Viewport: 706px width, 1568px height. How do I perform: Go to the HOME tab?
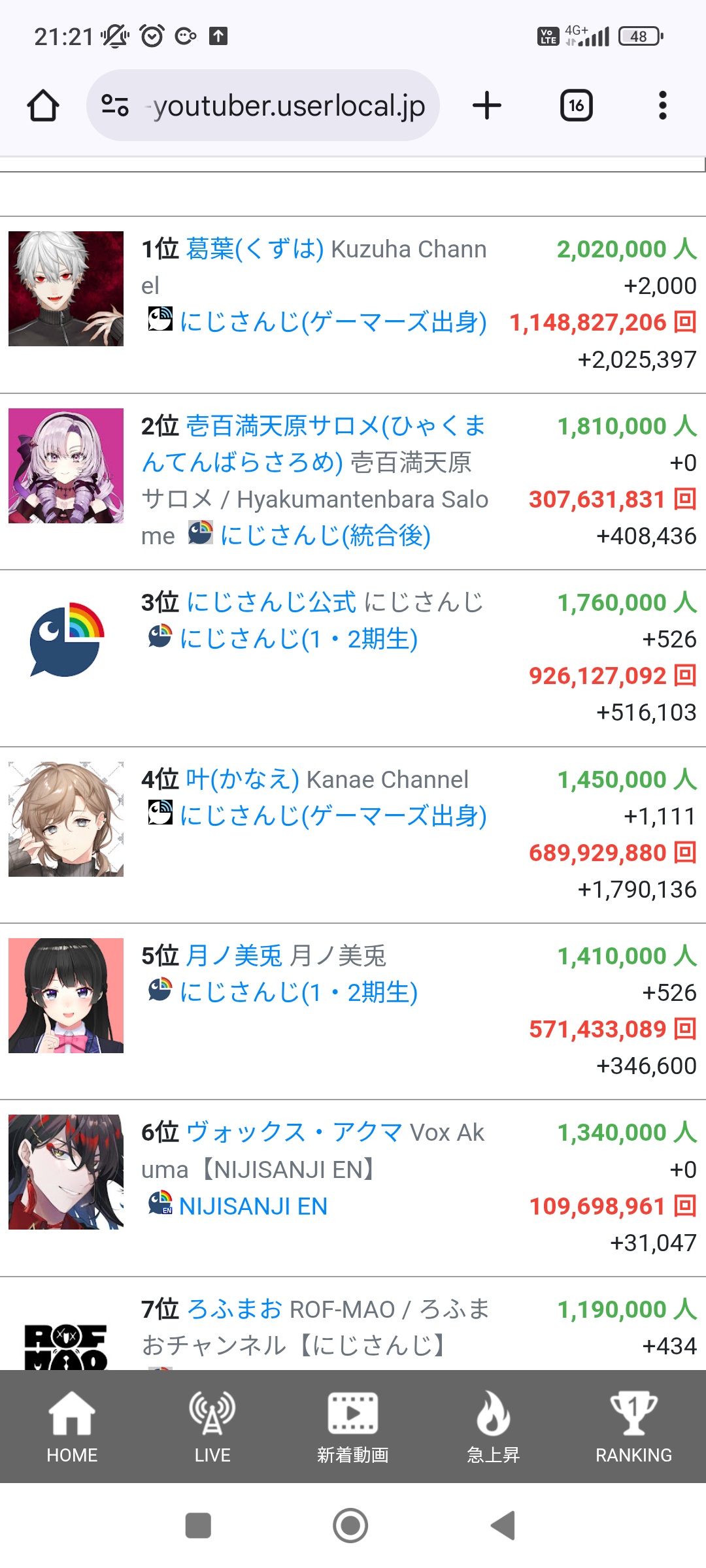coord(72,1427)
